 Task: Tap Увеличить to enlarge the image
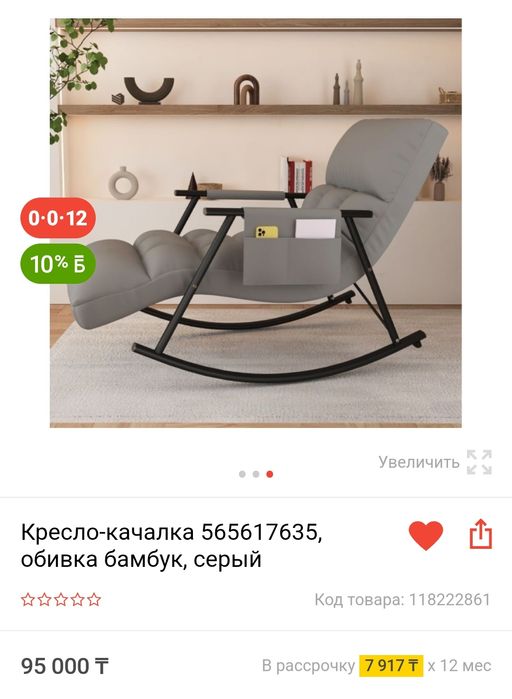click(435, 462)
